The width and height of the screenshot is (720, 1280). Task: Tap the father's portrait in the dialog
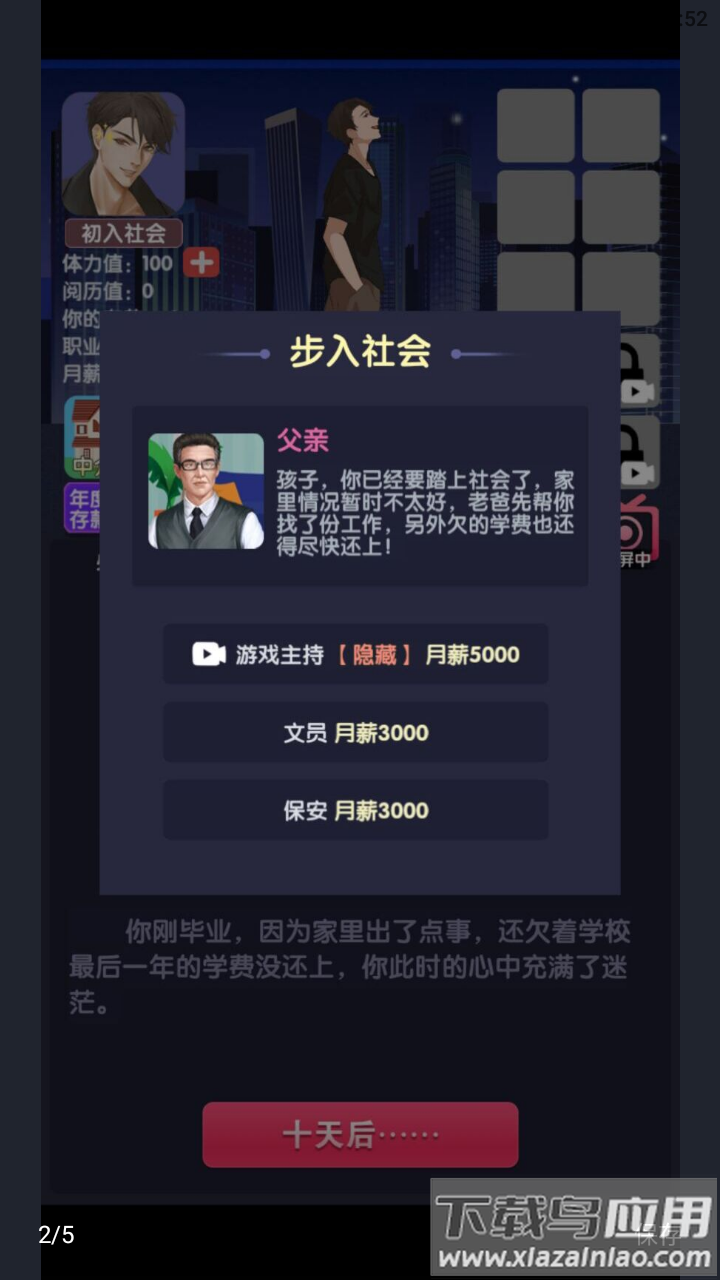(205, 491)
